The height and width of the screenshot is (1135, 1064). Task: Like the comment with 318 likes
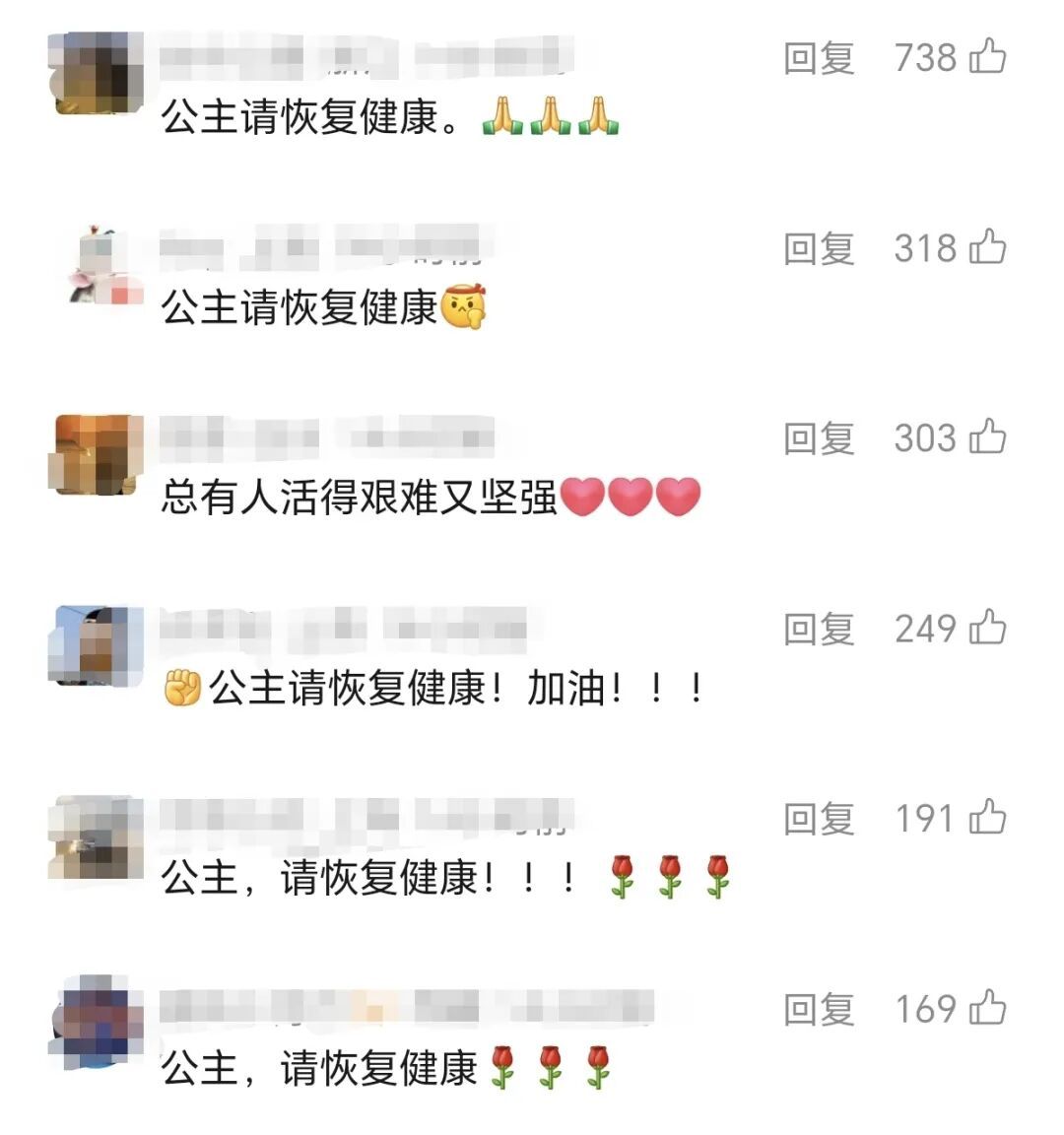point(987,246)
